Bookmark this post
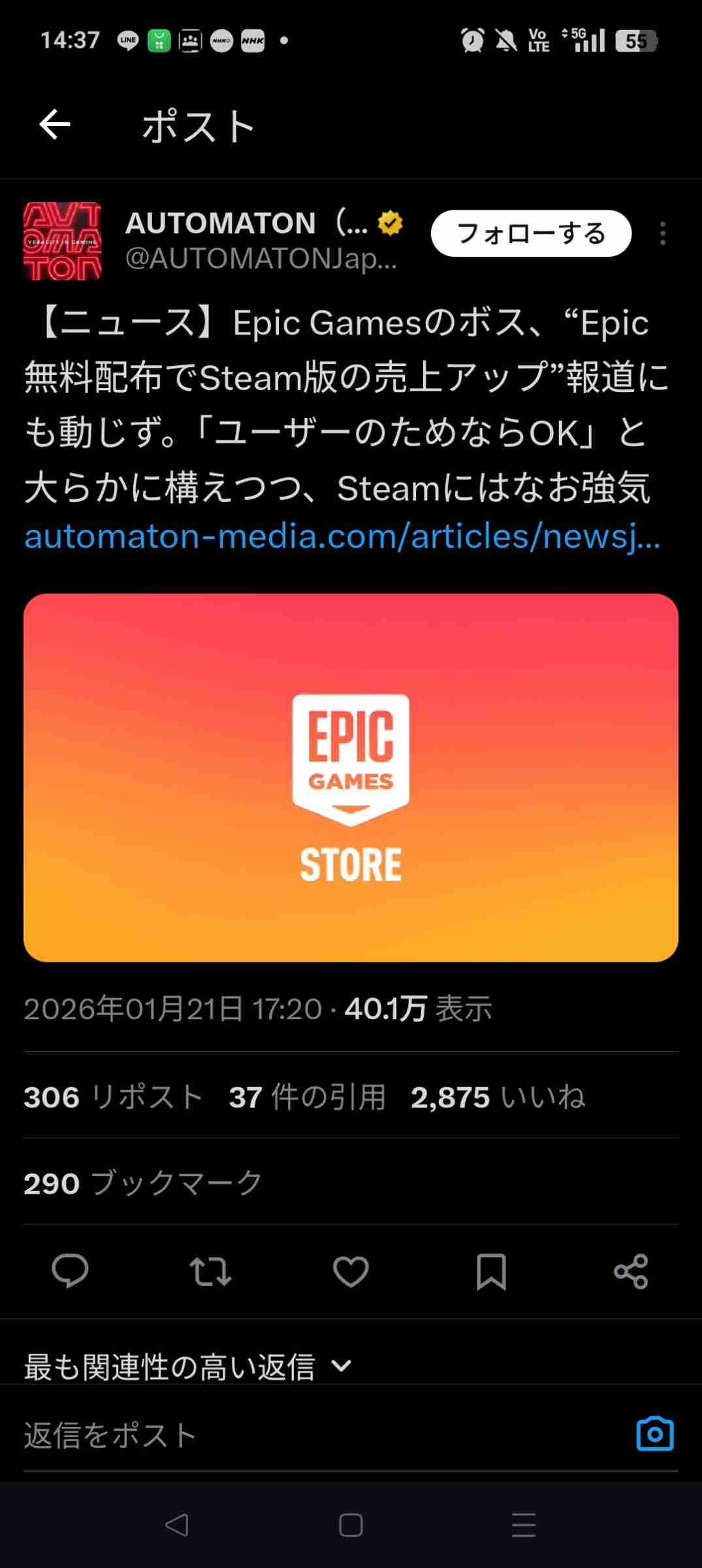Screen dimensions: 702x1568 coord(491,1271)
